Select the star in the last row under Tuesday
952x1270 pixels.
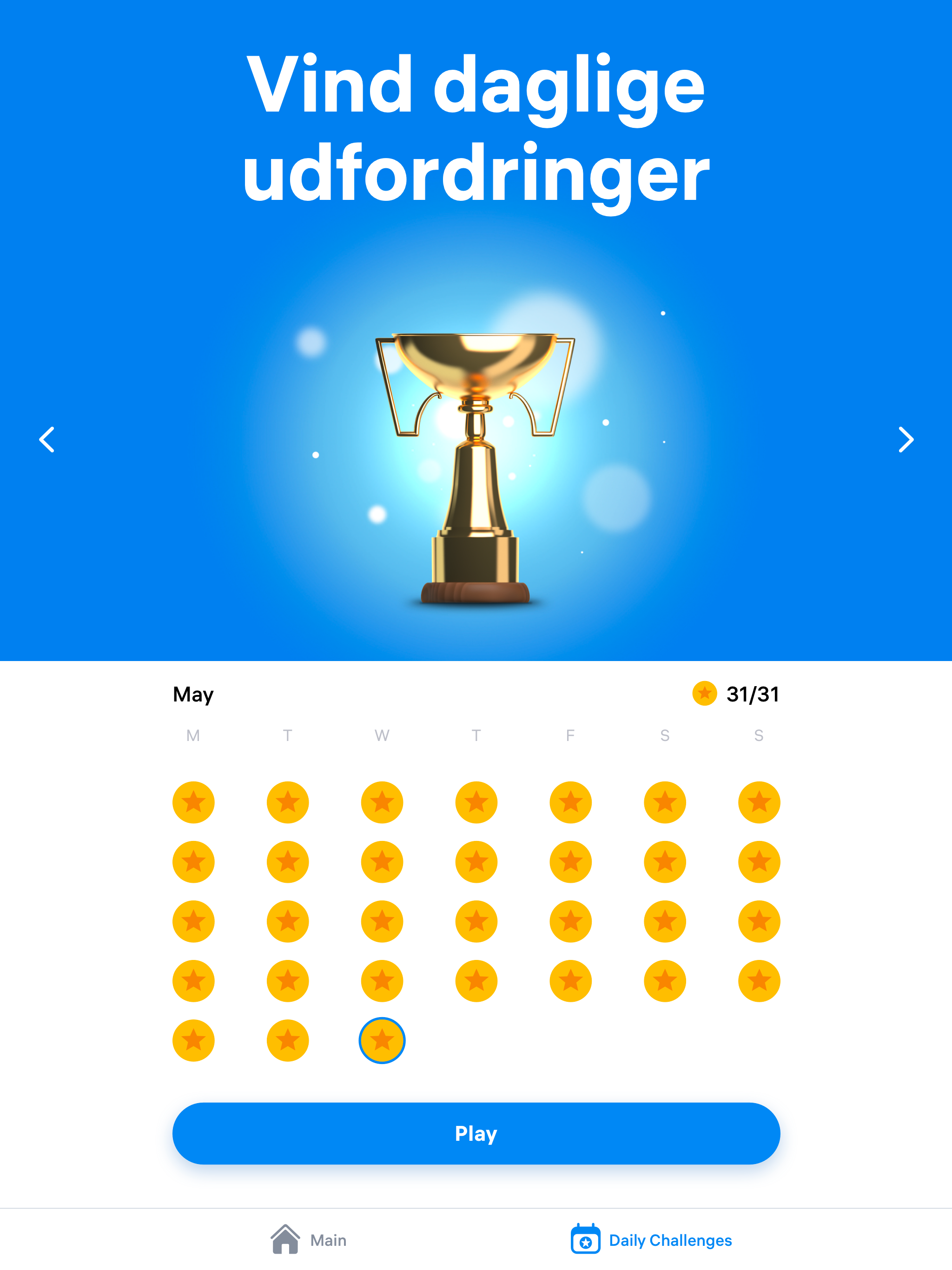point(287,1040)
